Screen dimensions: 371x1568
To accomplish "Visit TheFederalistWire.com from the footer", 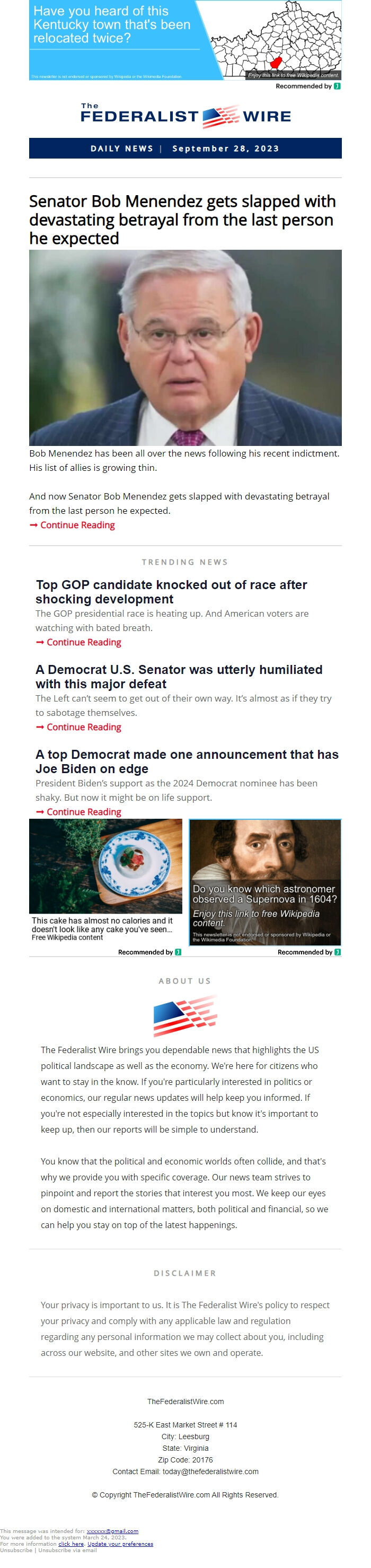I will tap(185, 1401).
